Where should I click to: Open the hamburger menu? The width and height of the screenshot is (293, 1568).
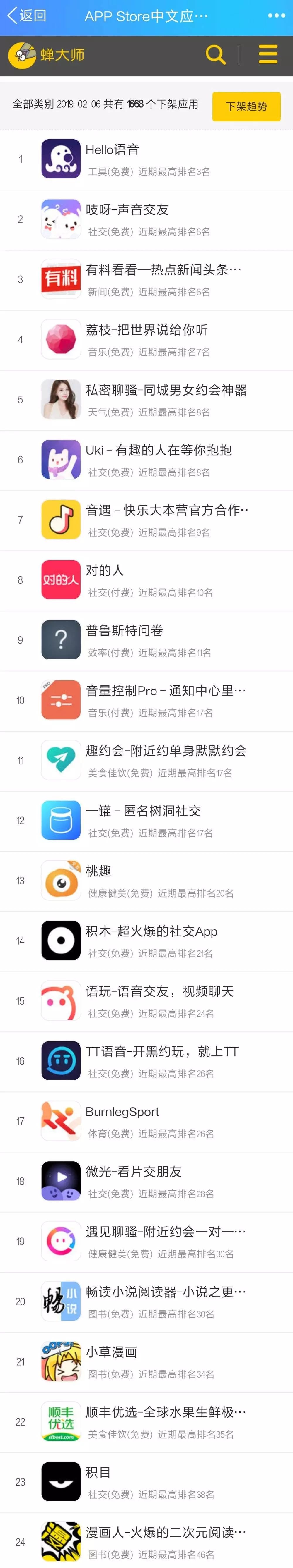pyautogui.click(x=268, y=55)
